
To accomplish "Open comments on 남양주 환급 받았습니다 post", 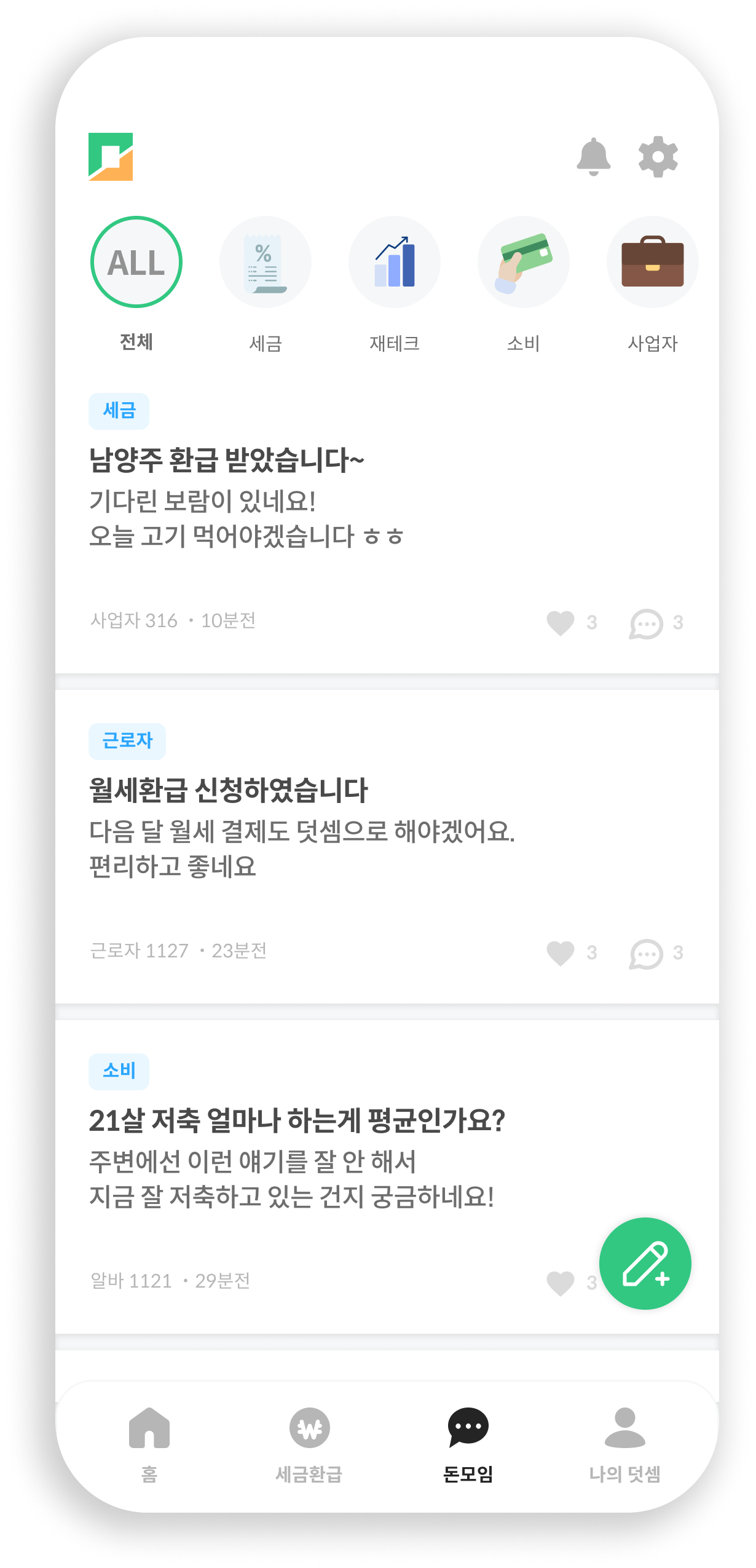I will click(646, 624).
